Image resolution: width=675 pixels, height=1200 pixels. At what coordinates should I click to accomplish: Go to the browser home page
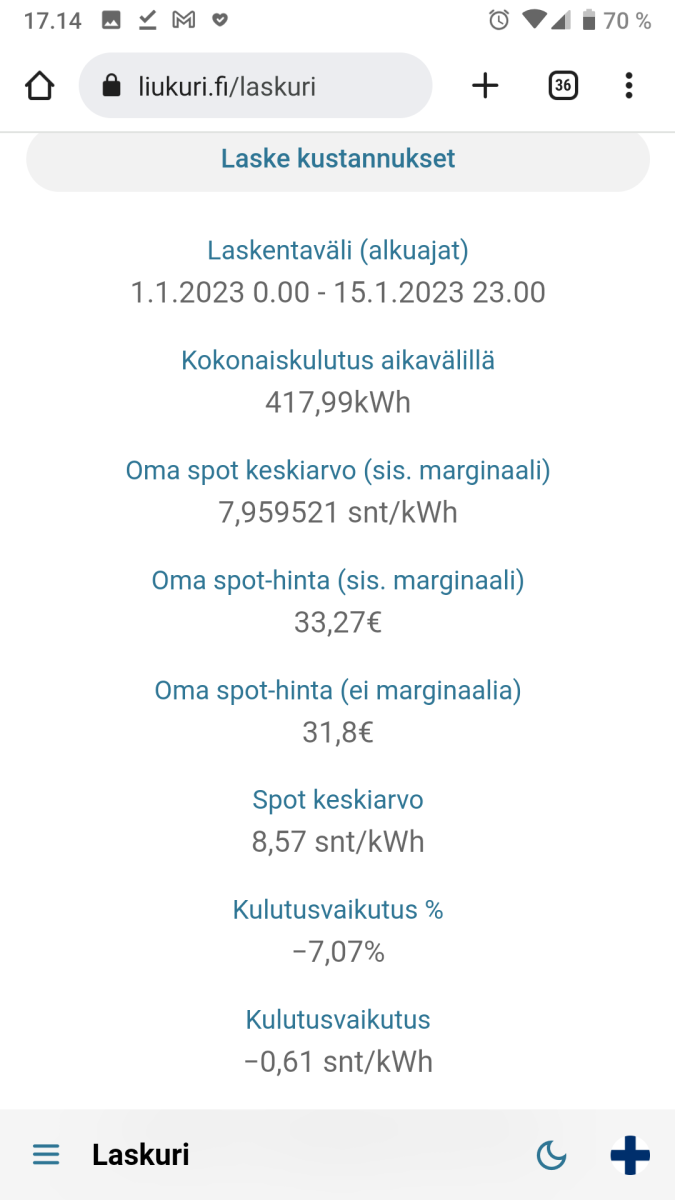click(x=39, y=86)
